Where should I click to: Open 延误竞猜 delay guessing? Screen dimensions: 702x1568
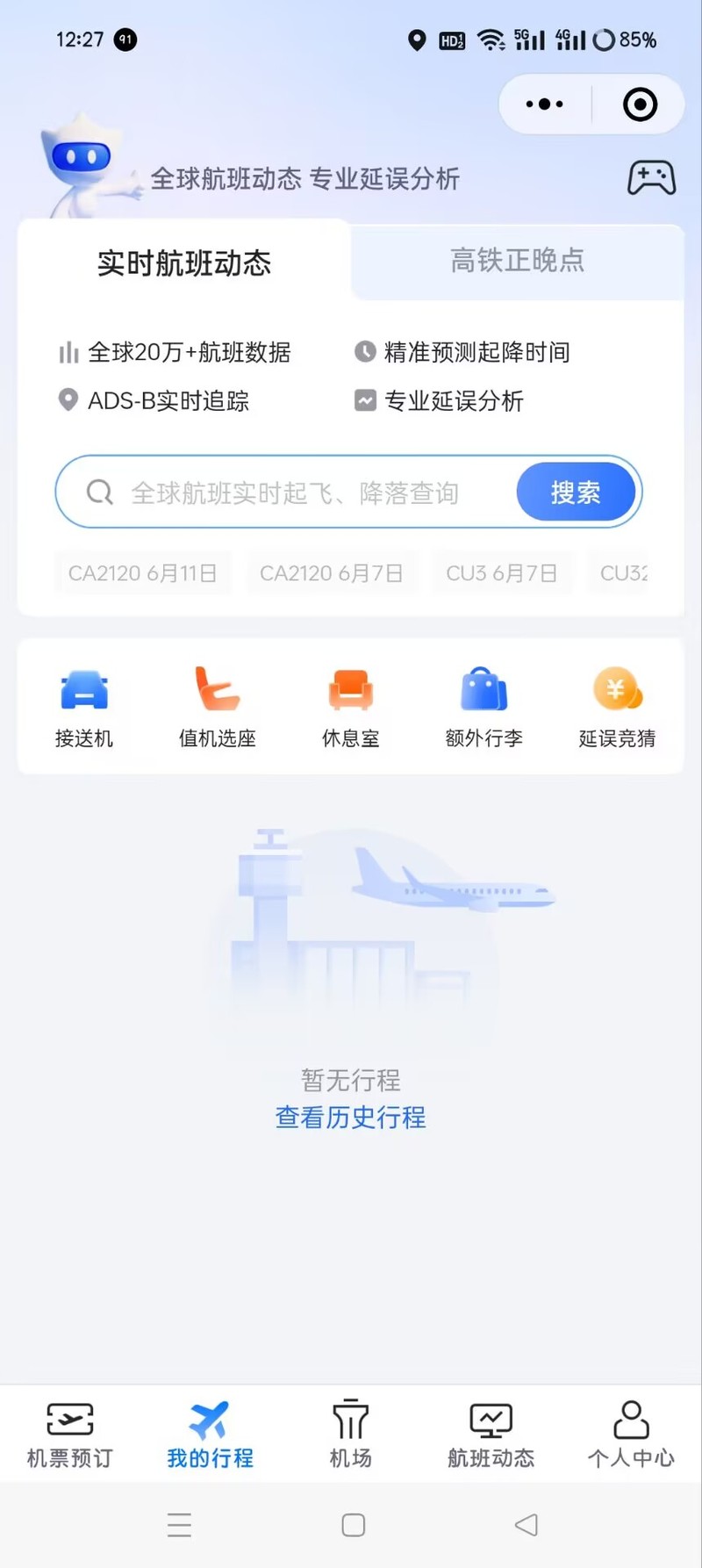tap(617, 708)
